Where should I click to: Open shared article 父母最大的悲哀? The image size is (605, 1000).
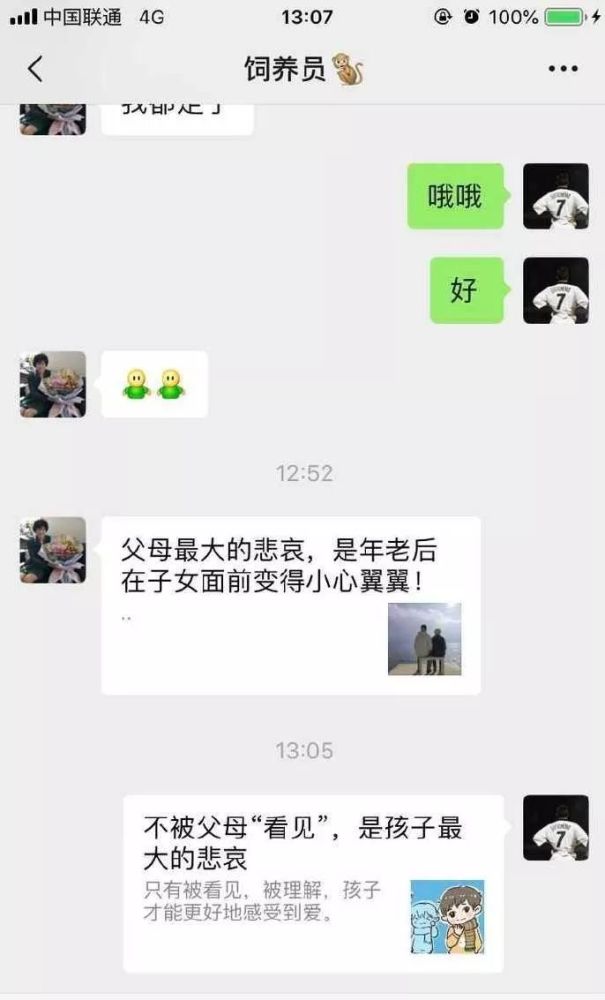[290, 605]
